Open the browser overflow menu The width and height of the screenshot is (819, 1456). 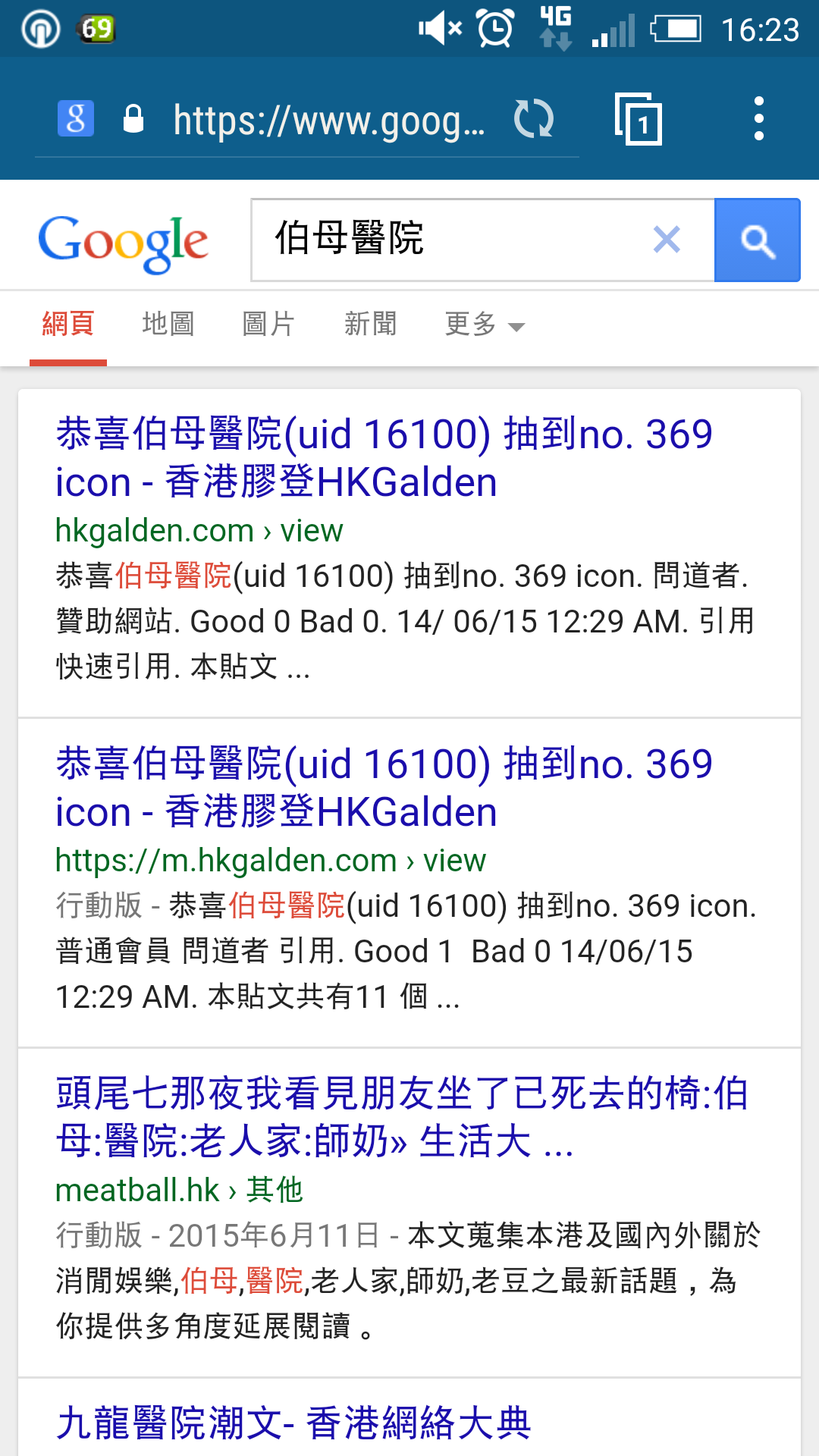pos(758,119)
